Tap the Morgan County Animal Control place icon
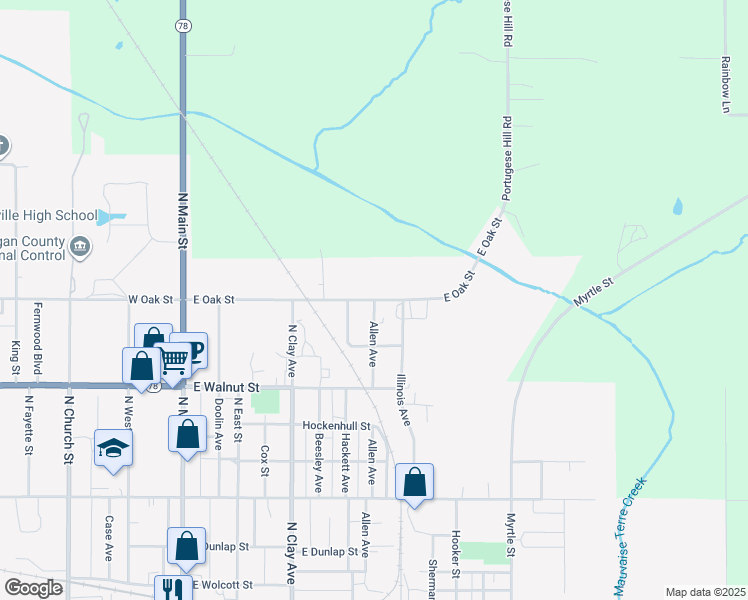 pos(80,247)
